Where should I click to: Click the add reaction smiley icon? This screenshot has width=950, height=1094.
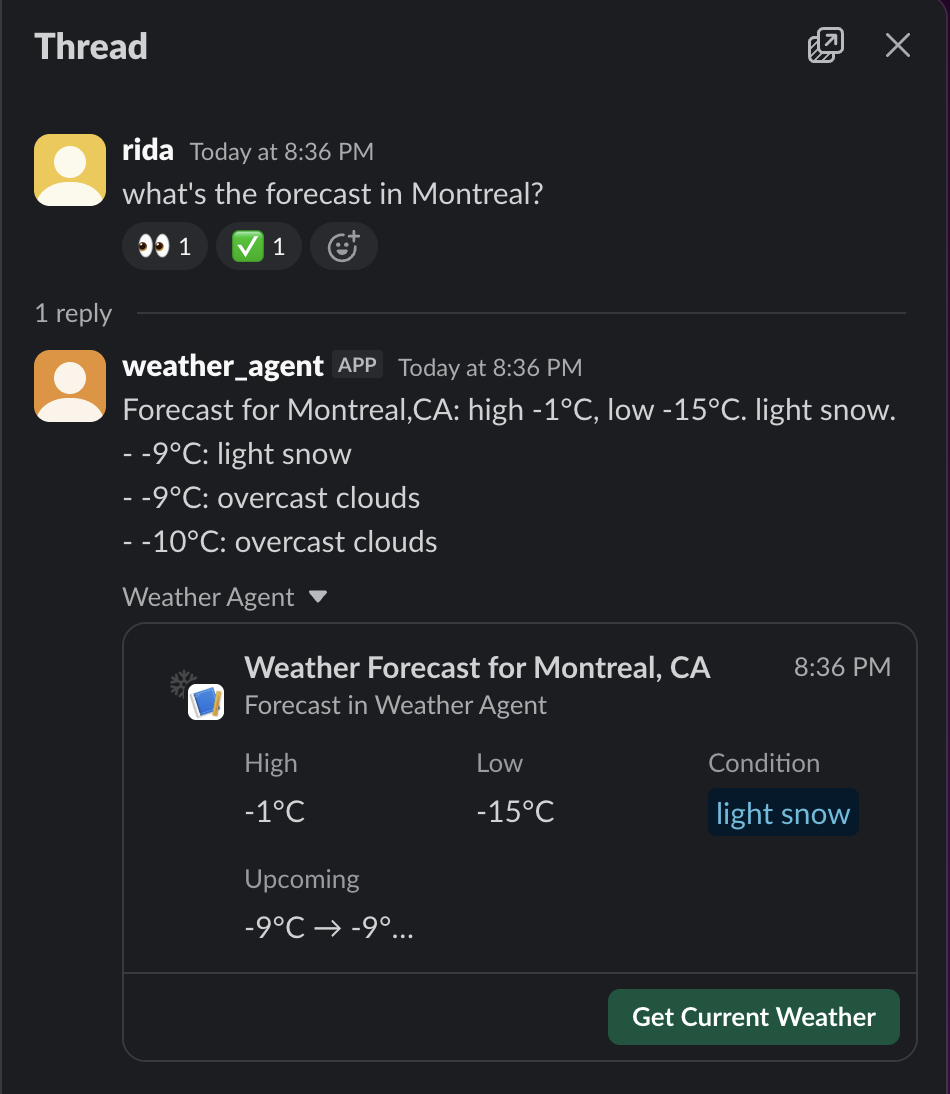click(344, 246)
